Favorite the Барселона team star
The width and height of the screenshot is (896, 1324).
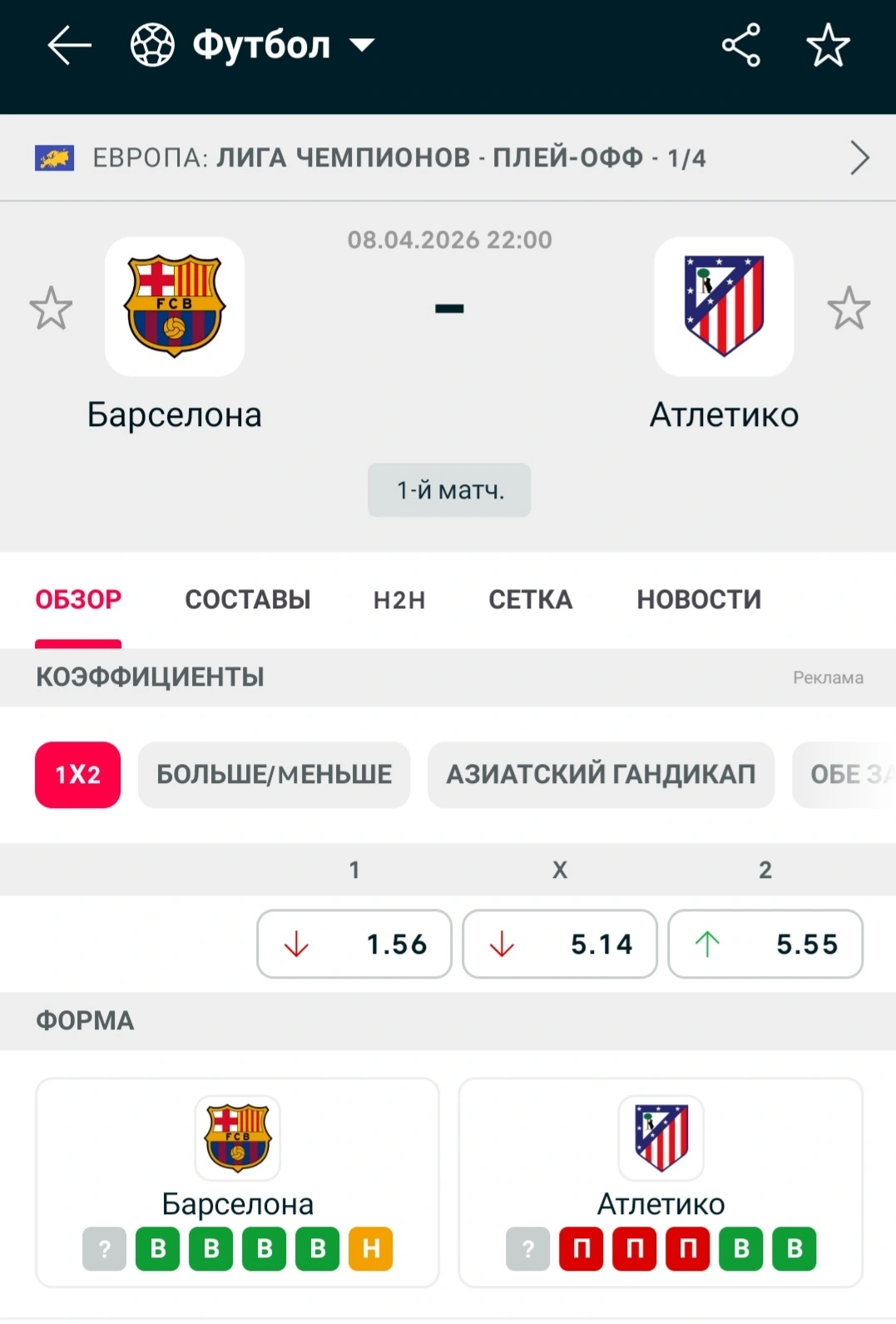[51, 308]
